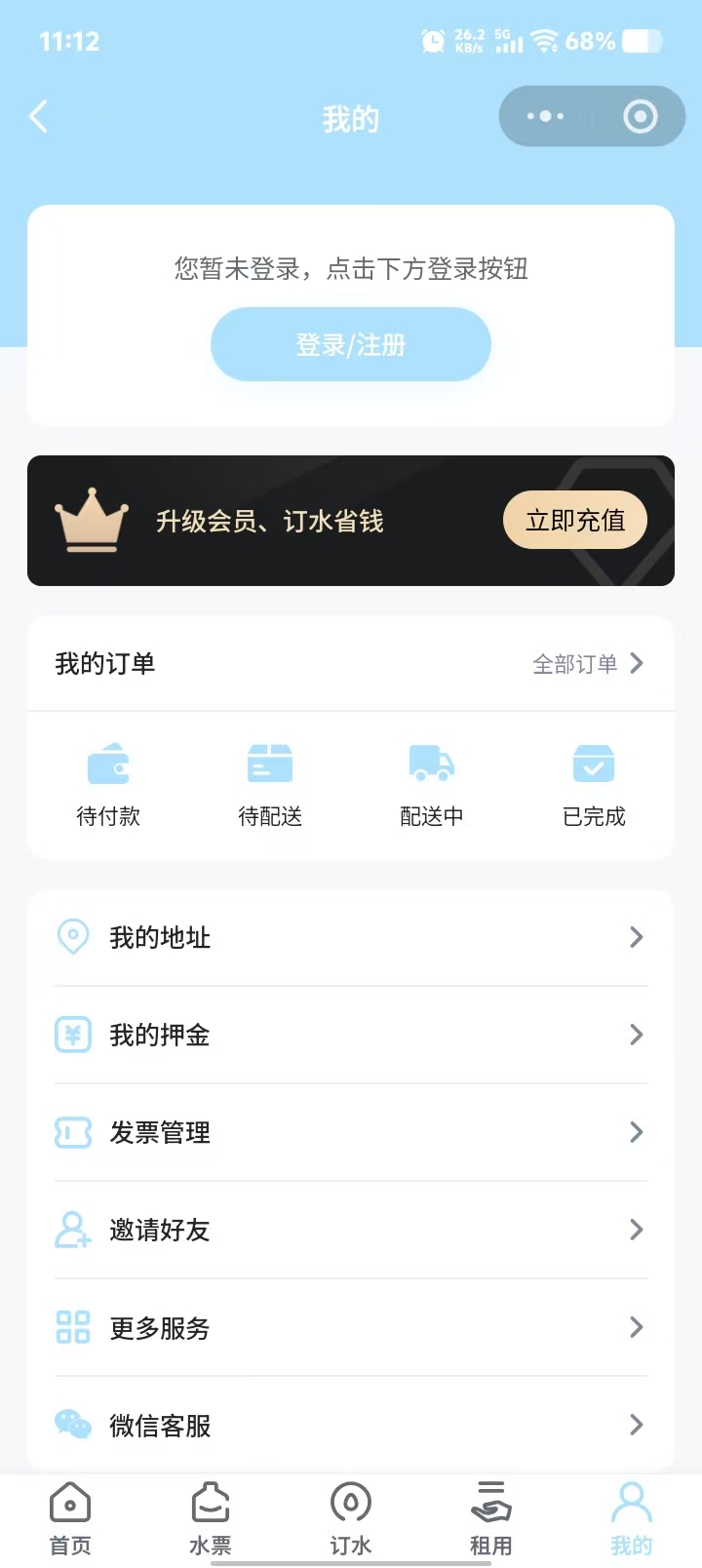Tap the 登录/注册 button

pyautogui.click(x=350, y=344)
